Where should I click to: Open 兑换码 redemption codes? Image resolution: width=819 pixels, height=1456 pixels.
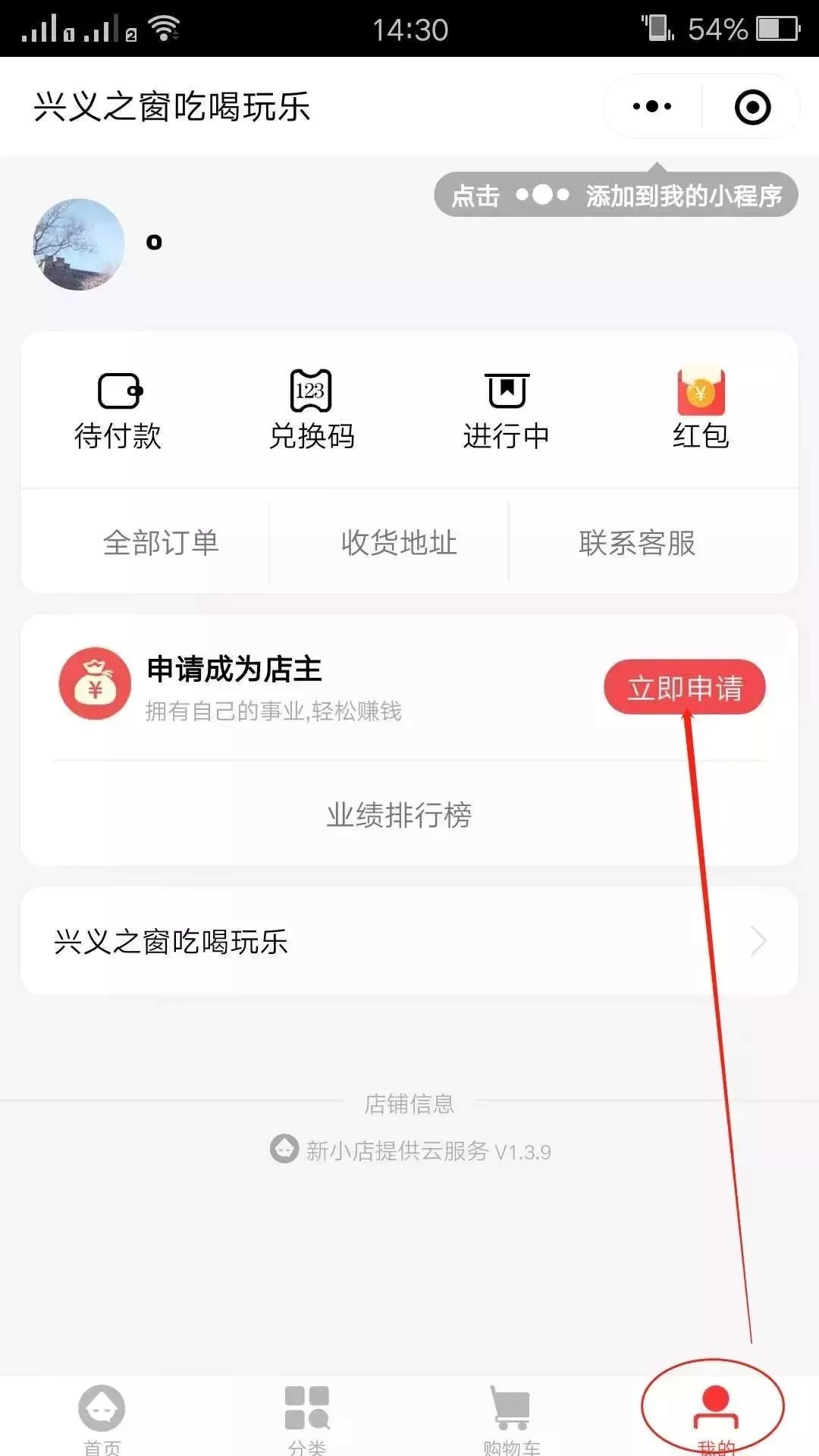click(x=312, y=411)
